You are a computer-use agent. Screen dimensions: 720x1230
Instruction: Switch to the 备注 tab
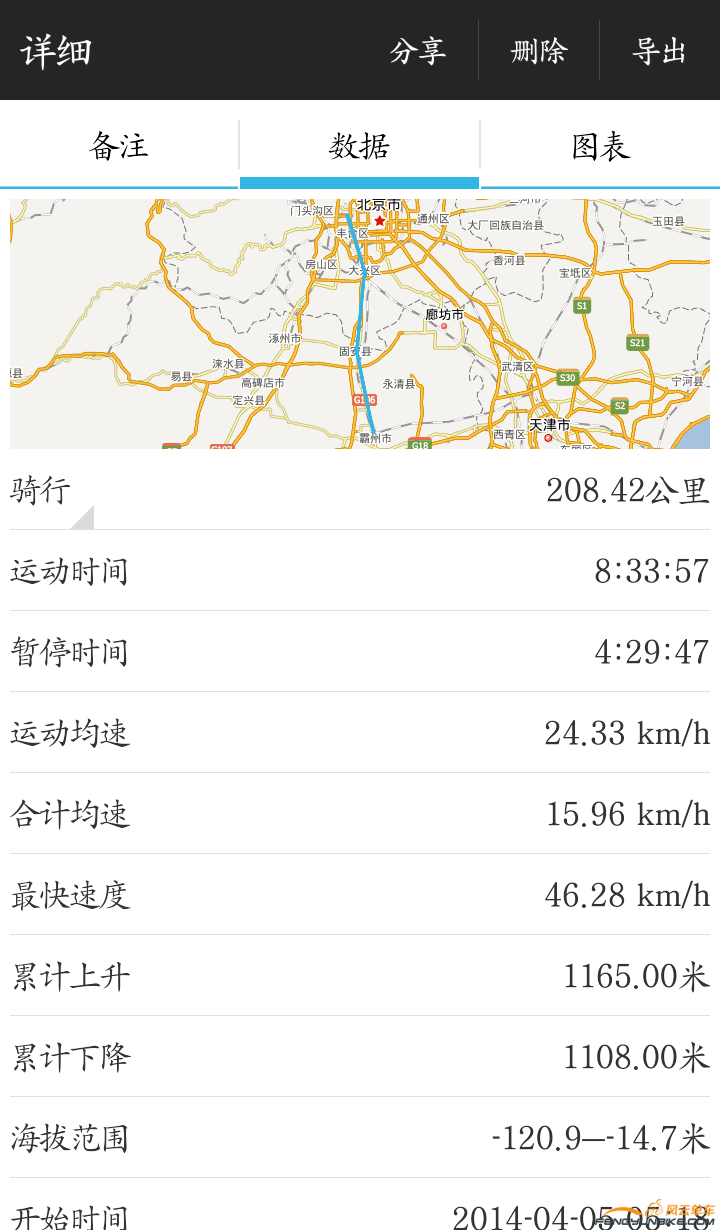coord(118,146)
